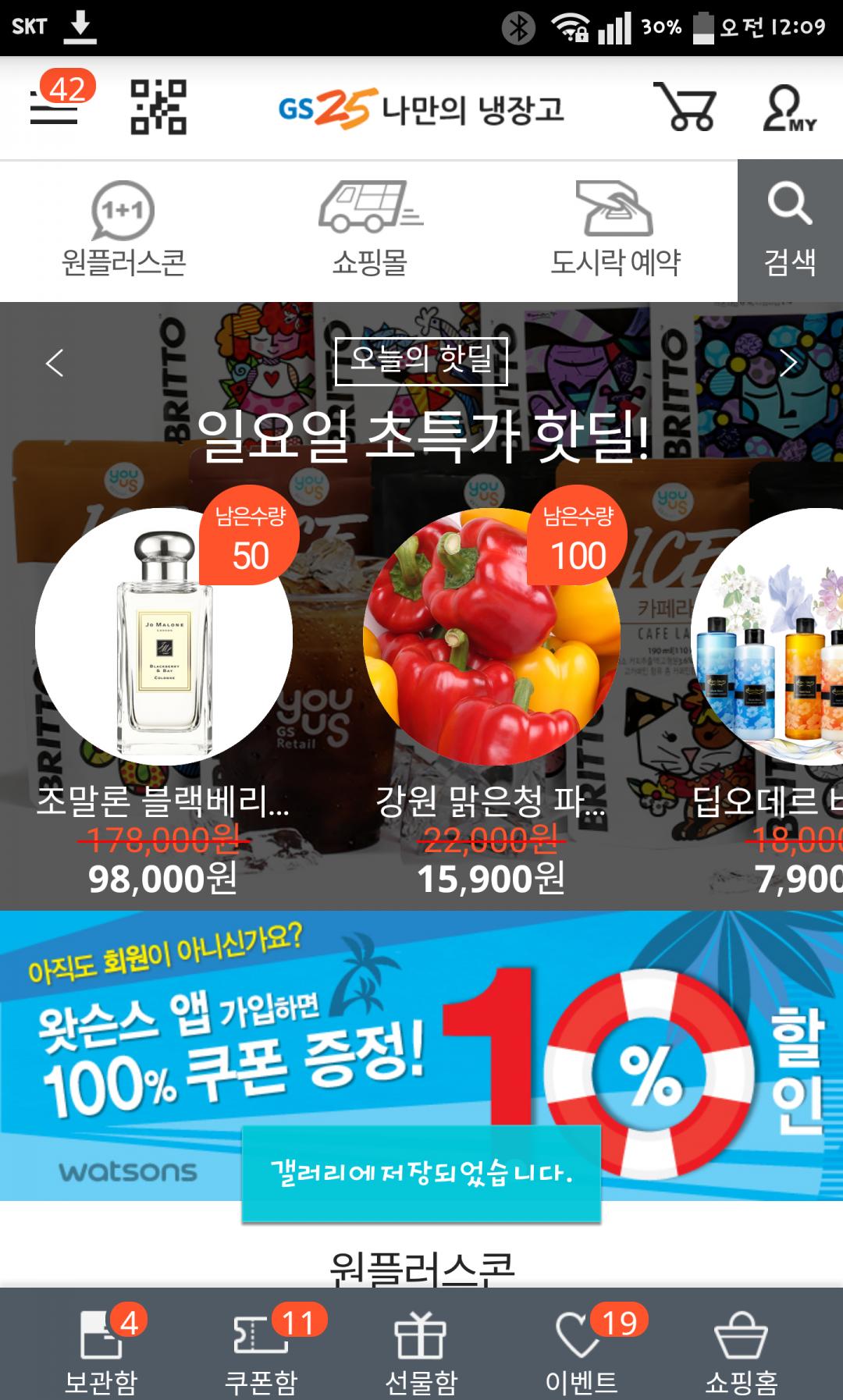Switch to 쿠폰함 tab
Image resolution: width=843 pixels, height=1400 pixels.
(261, 1348)
